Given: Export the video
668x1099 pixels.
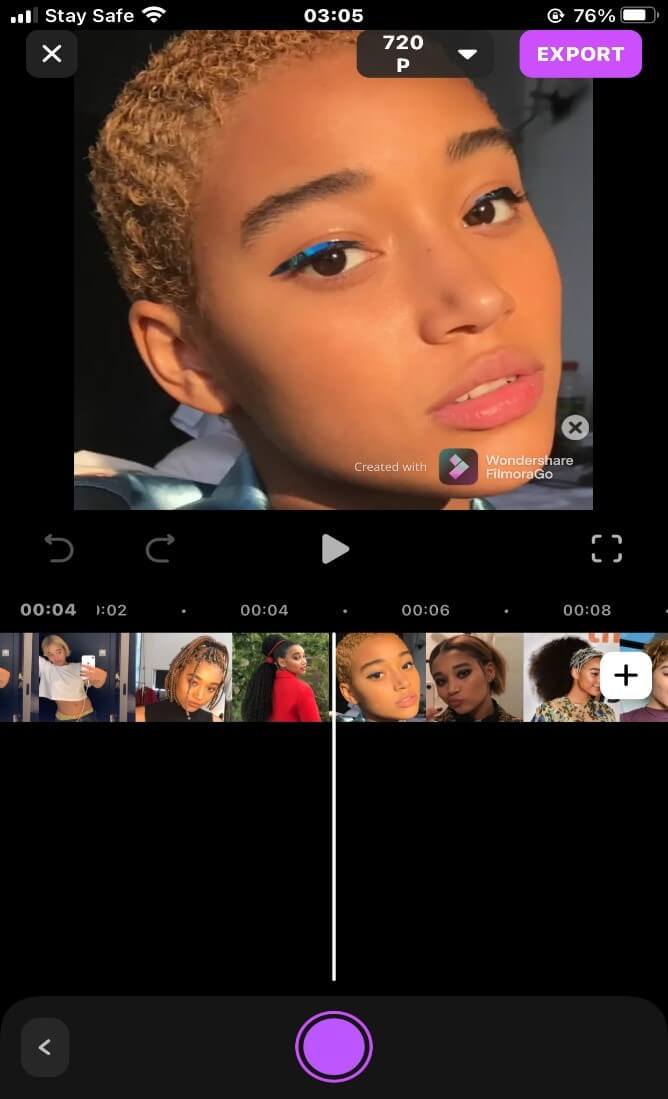Looking at the screenshot, I should click(x=579, y=54).
